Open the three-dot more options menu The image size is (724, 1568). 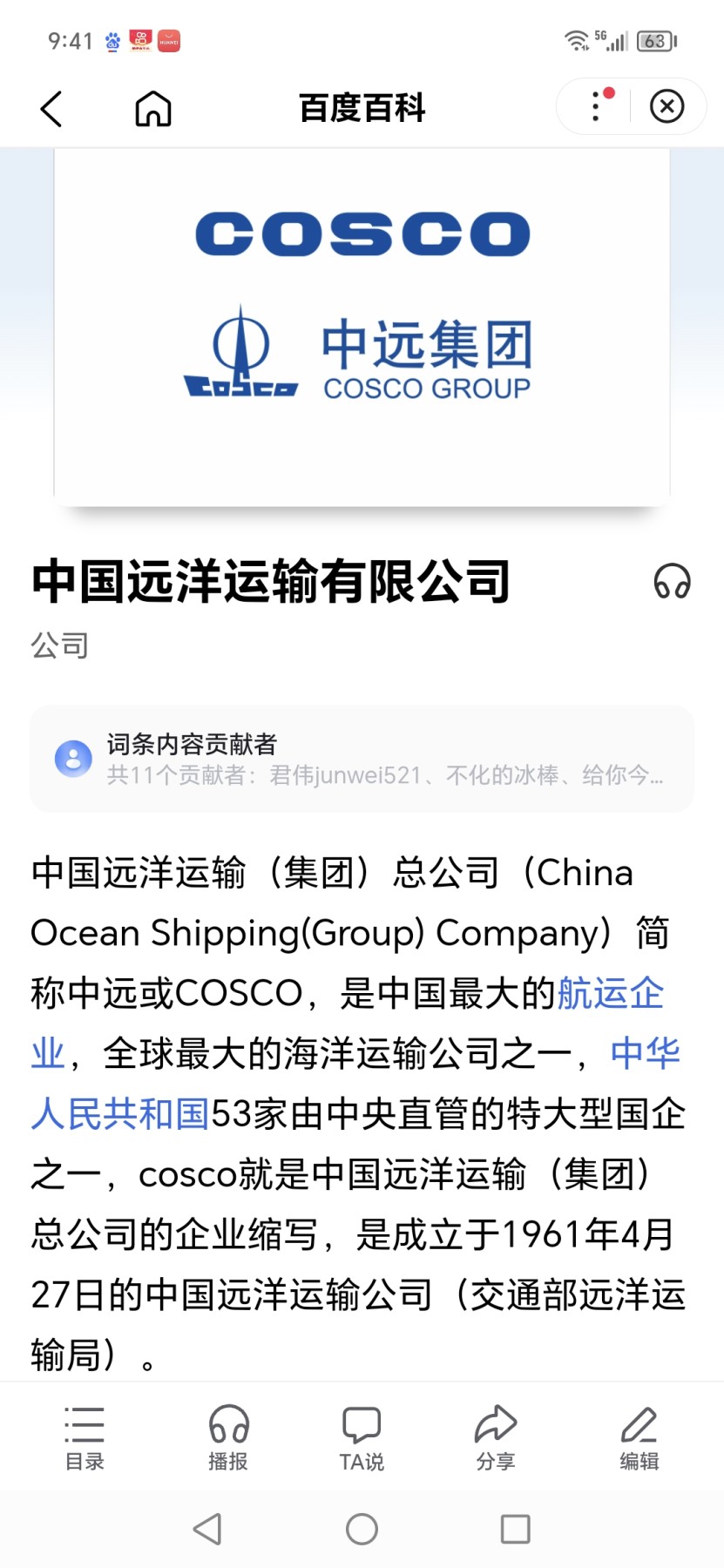tap(597, 106)
